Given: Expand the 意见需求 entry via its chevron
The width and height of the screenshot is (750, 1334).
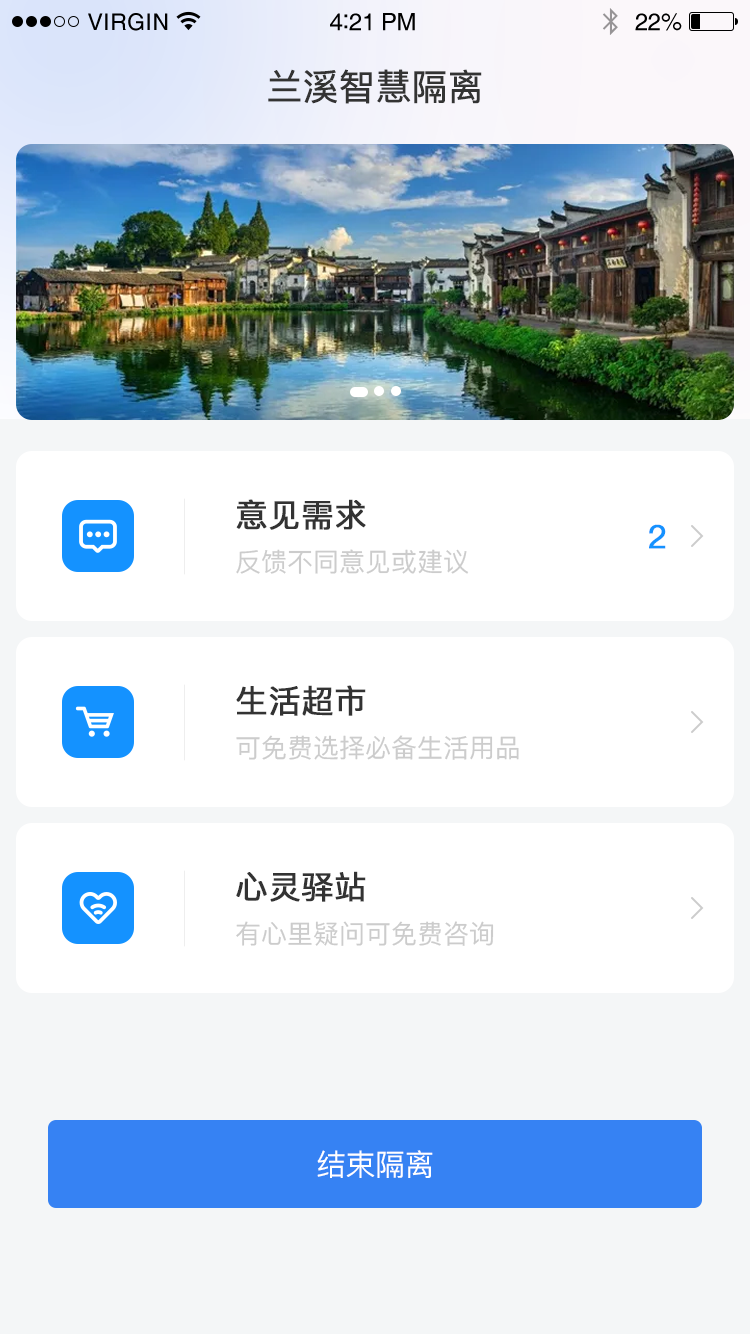Looking at the screenshot, I should [x=696, y=536].
